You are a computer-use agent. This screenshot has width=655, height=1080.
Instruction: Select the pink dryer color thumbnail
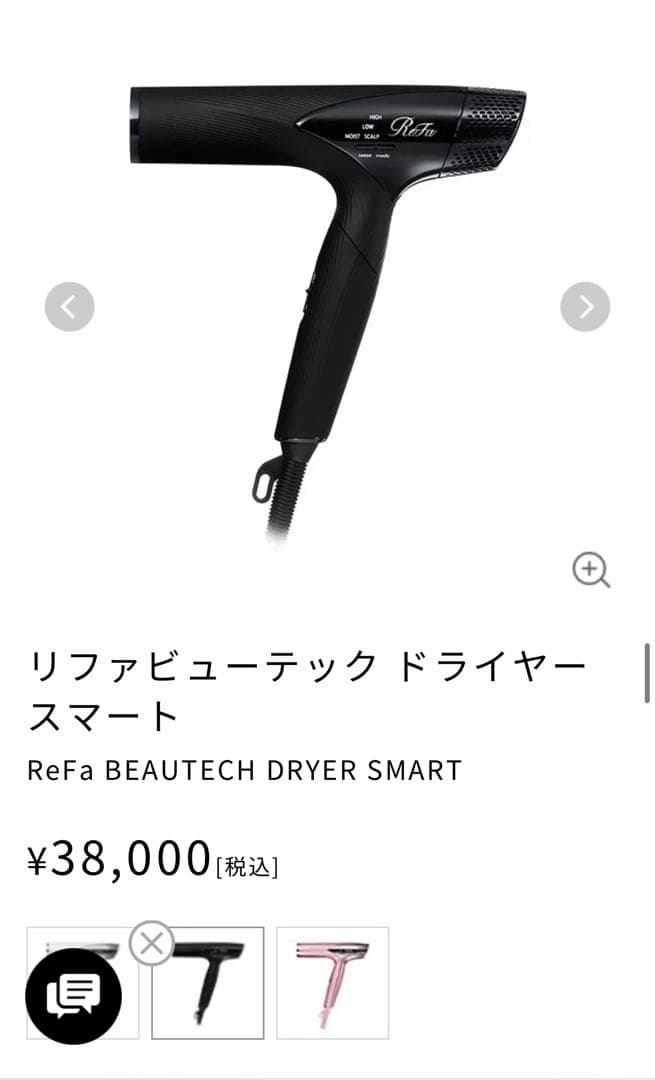(x=332, y=983)
